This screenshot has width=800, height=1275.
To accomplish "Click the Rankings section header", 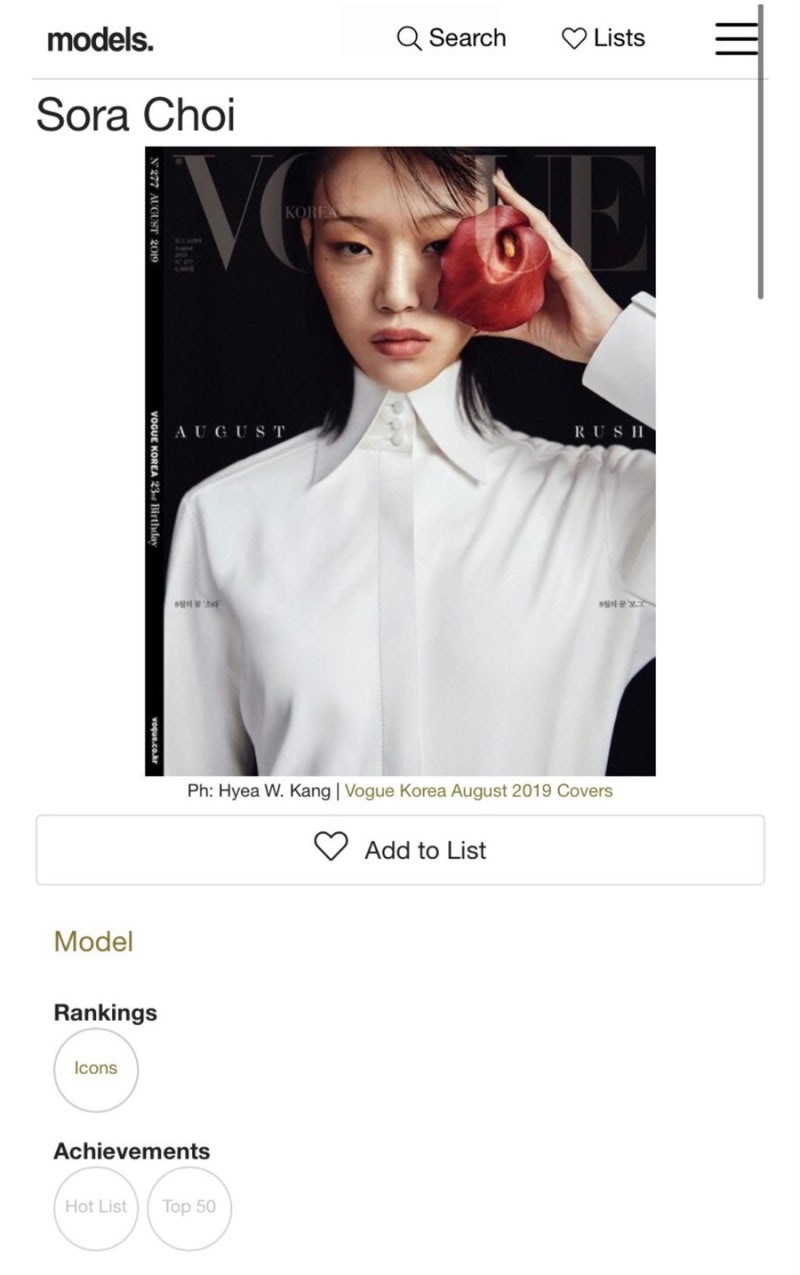I will pos(106,1012).
